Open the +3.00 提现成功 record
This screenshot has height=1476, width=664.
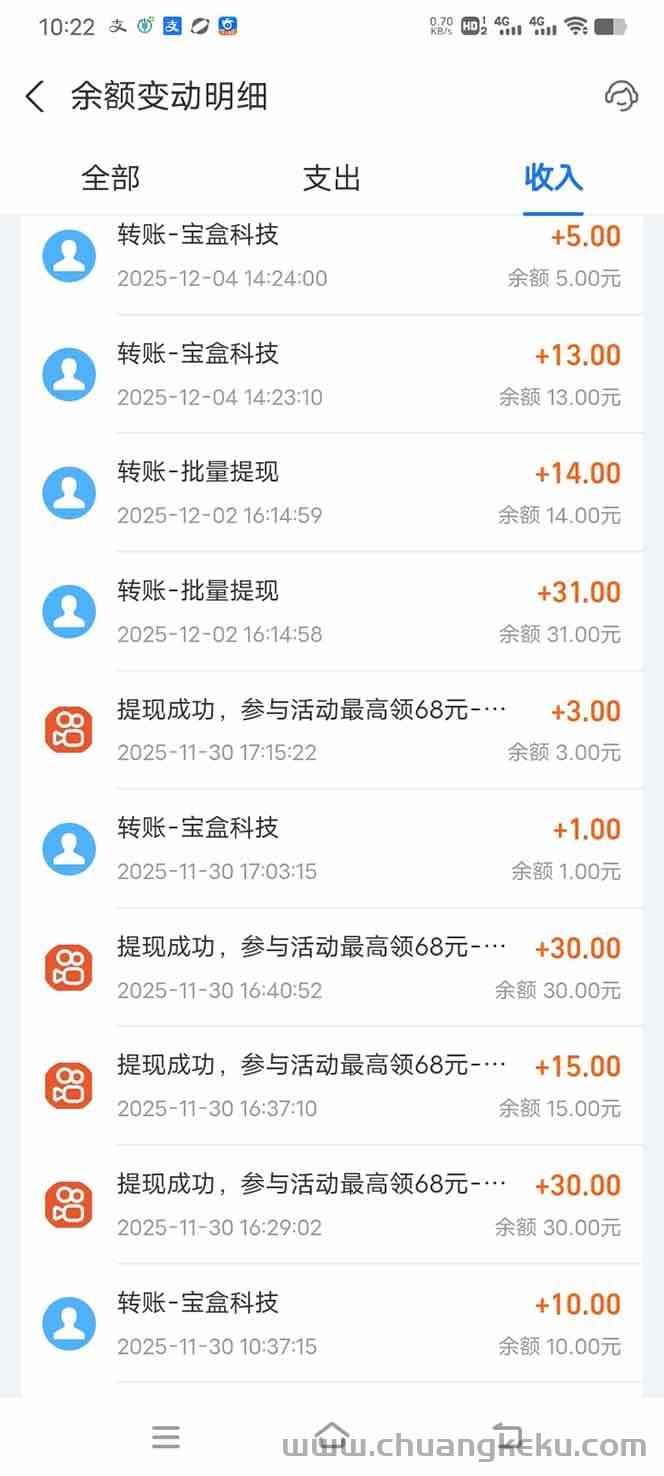pyautogui.click(x=331, y=731)
